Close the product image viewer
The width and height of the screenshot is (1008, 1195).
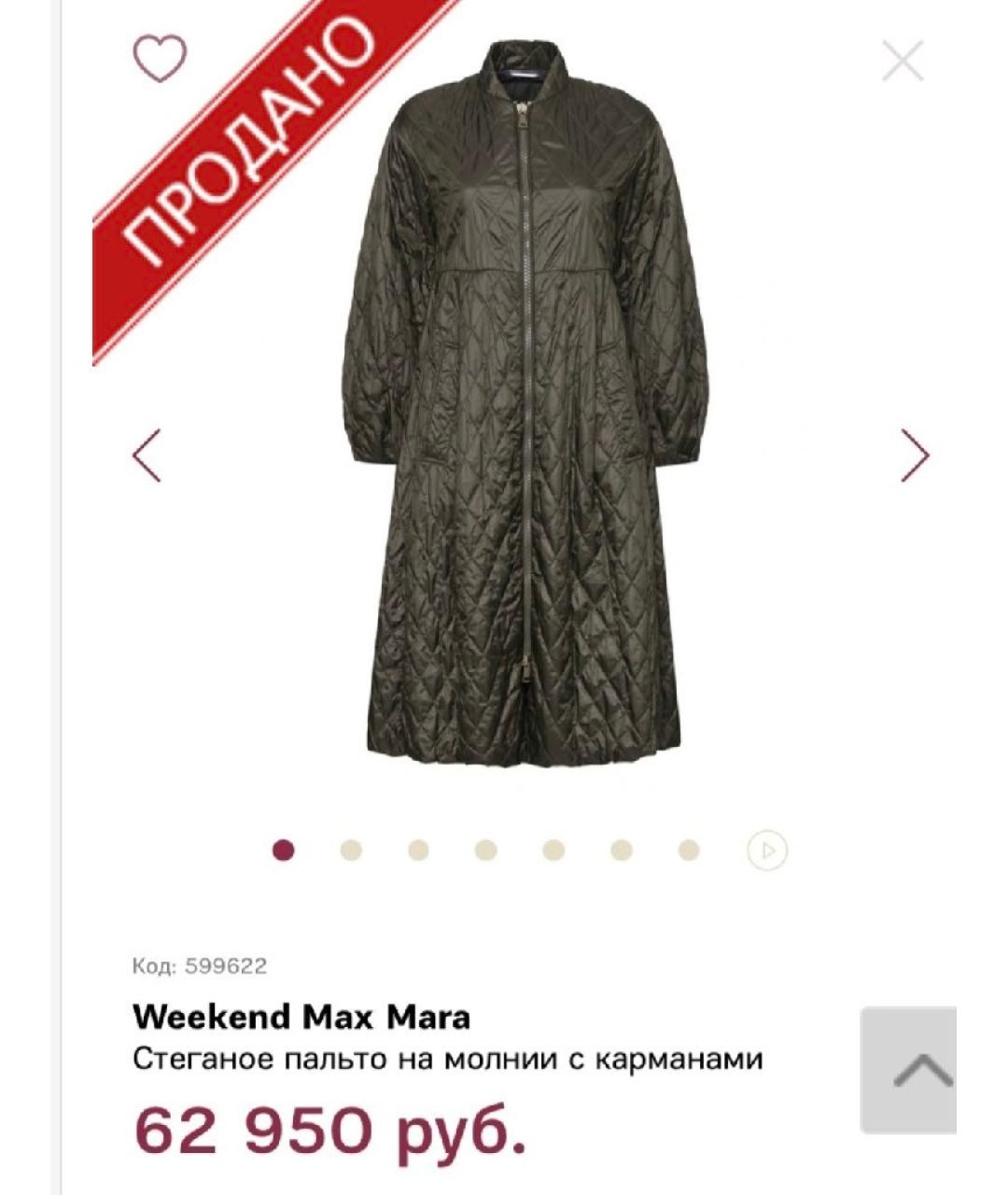[902, 62]
